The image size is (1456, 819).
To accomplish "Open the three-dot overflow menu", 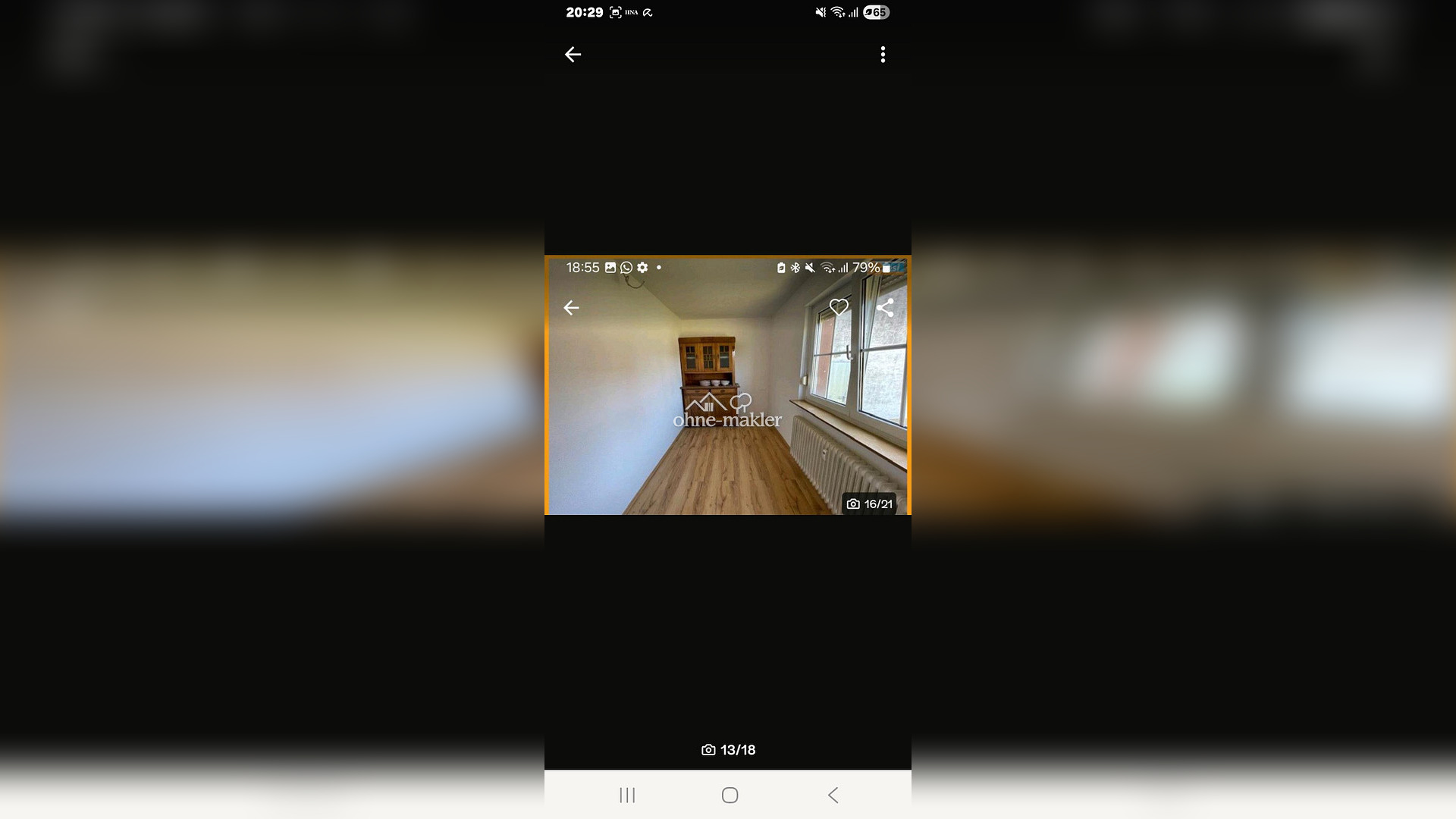I will pyautogui.click(x=883, y=55).
